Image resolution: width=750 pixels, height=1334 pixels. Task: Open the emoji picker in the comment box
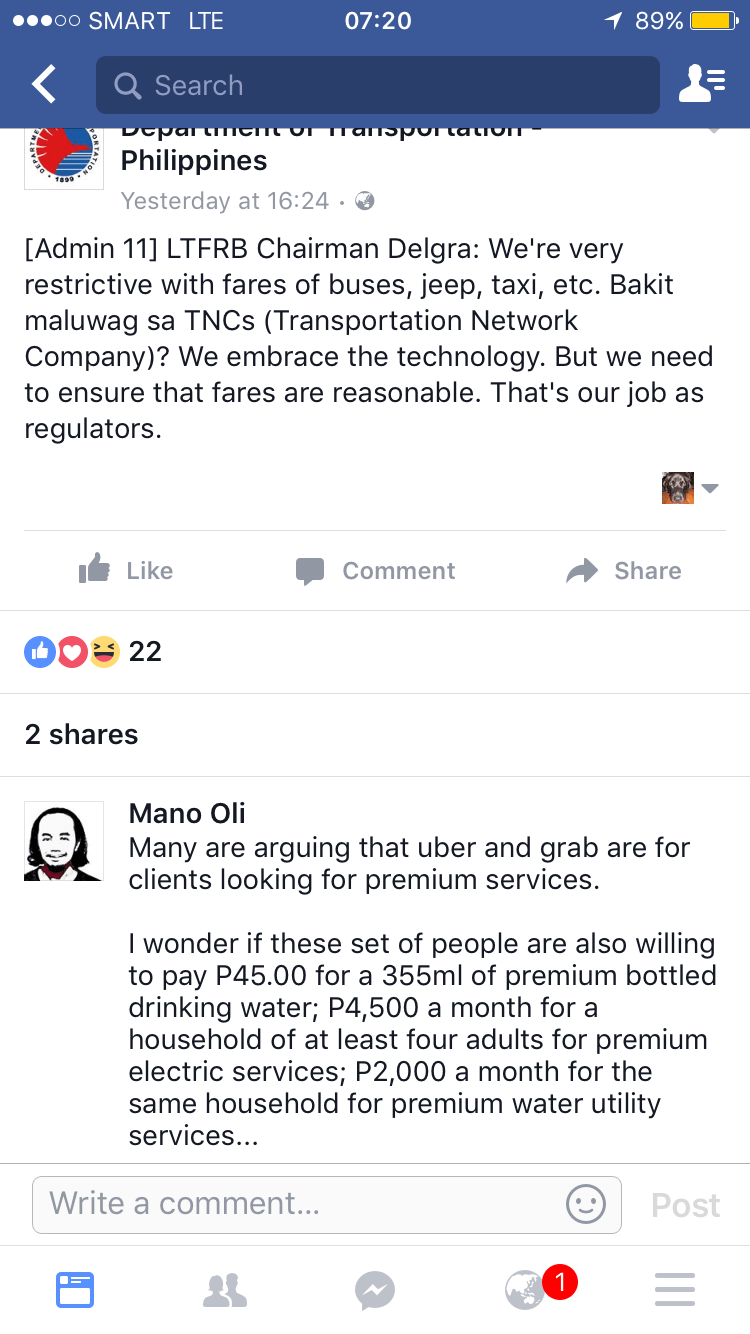[585, 1204]
